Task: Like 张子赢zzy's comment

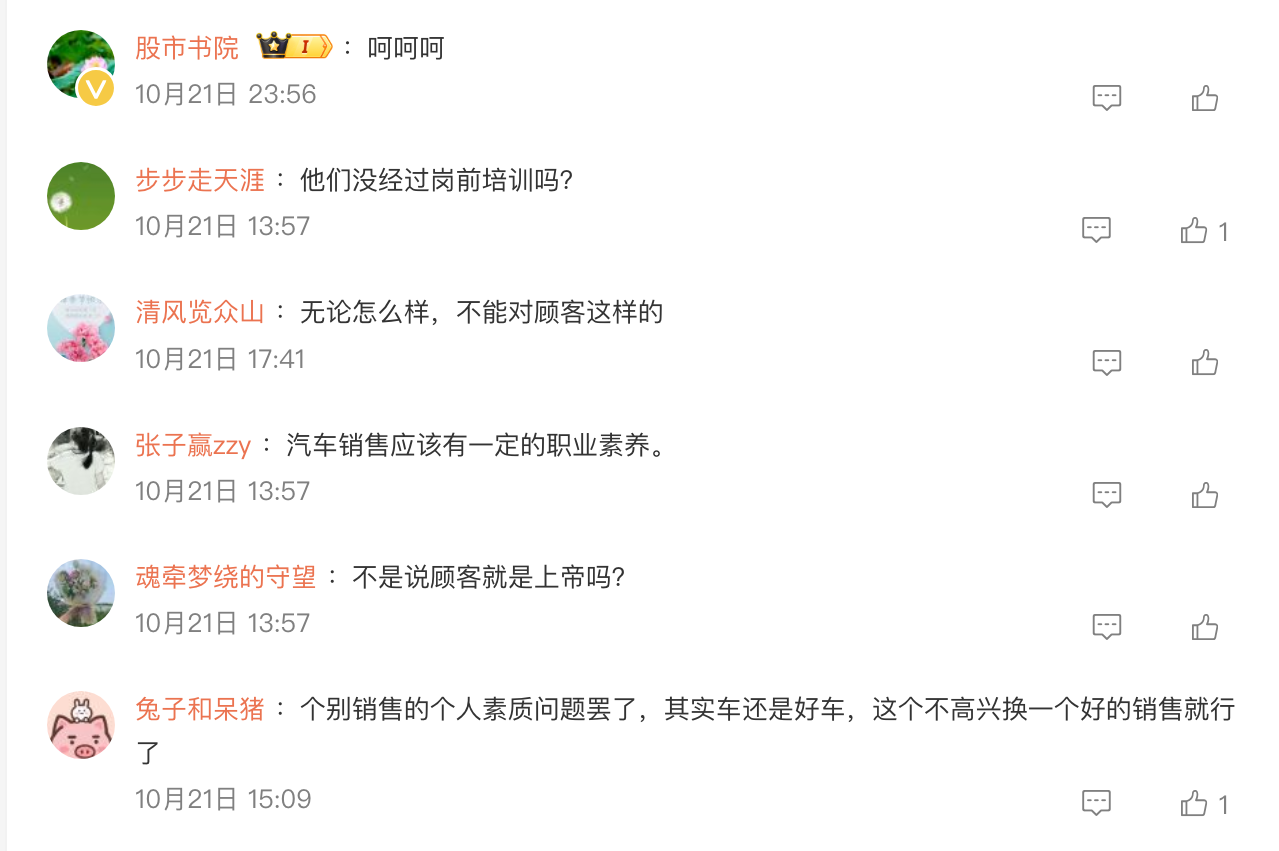Action: tap(1204, 495)
